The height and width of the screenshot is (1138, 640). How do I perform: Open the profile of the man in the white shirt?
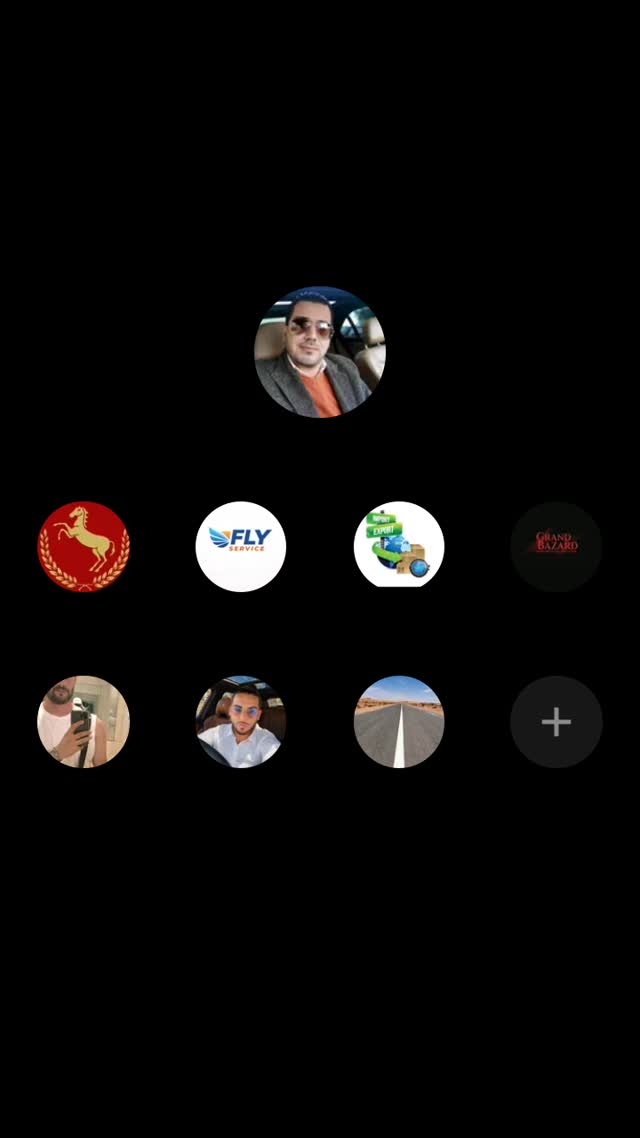[x=241, y=721]
